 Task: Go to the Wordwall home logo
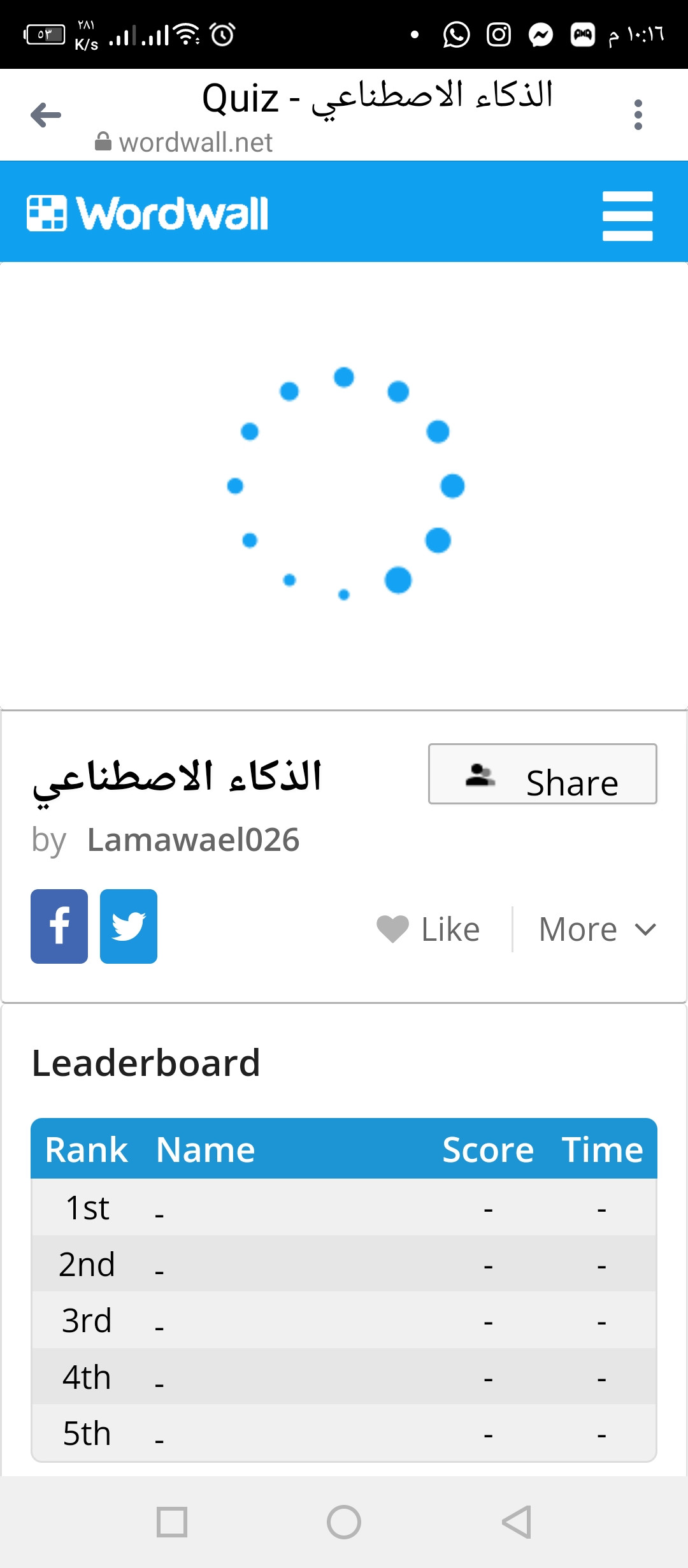click(x=147, y=214)
